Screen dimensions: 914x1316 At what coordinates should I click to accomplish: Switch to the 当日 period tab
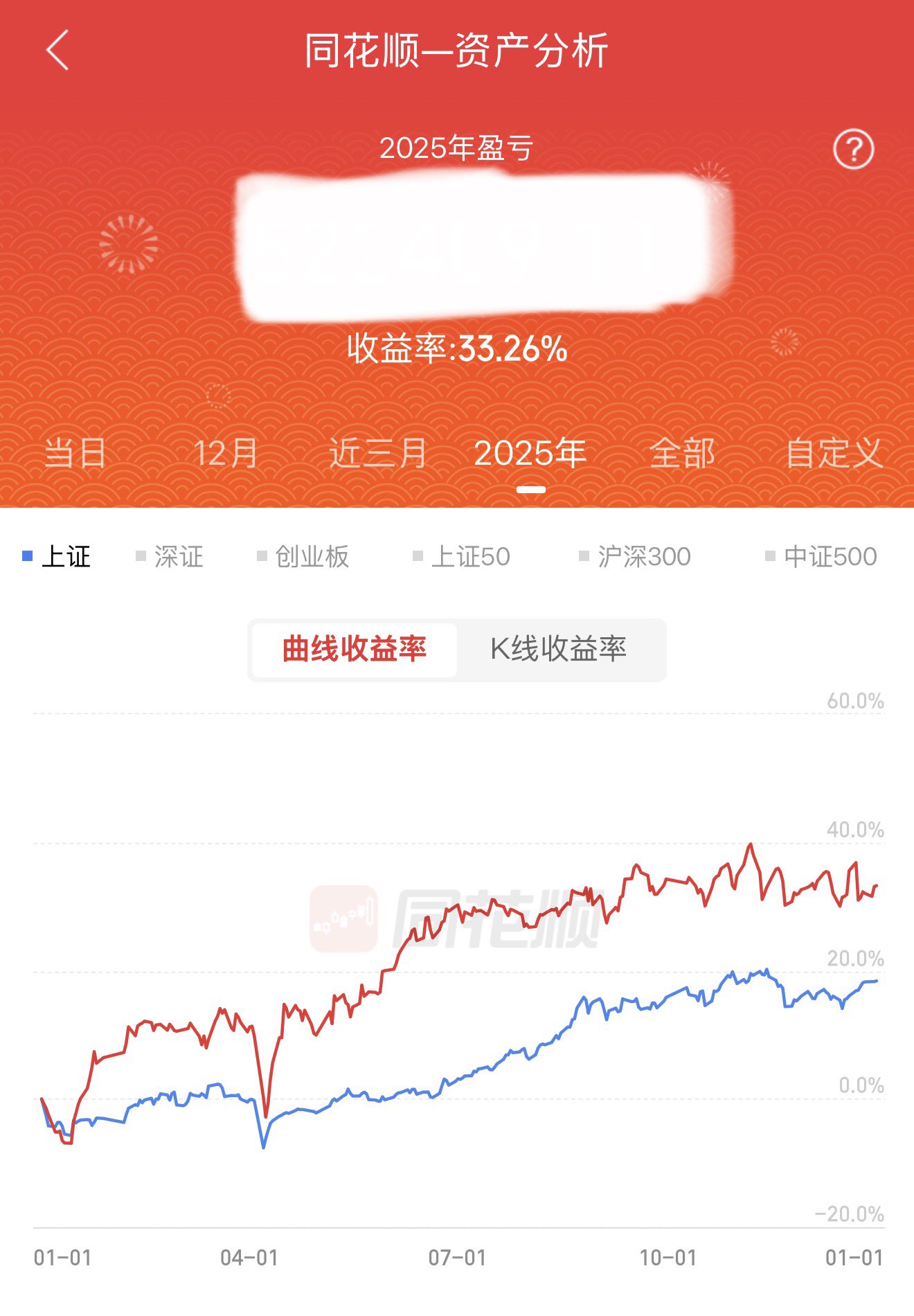coord(75,454)
